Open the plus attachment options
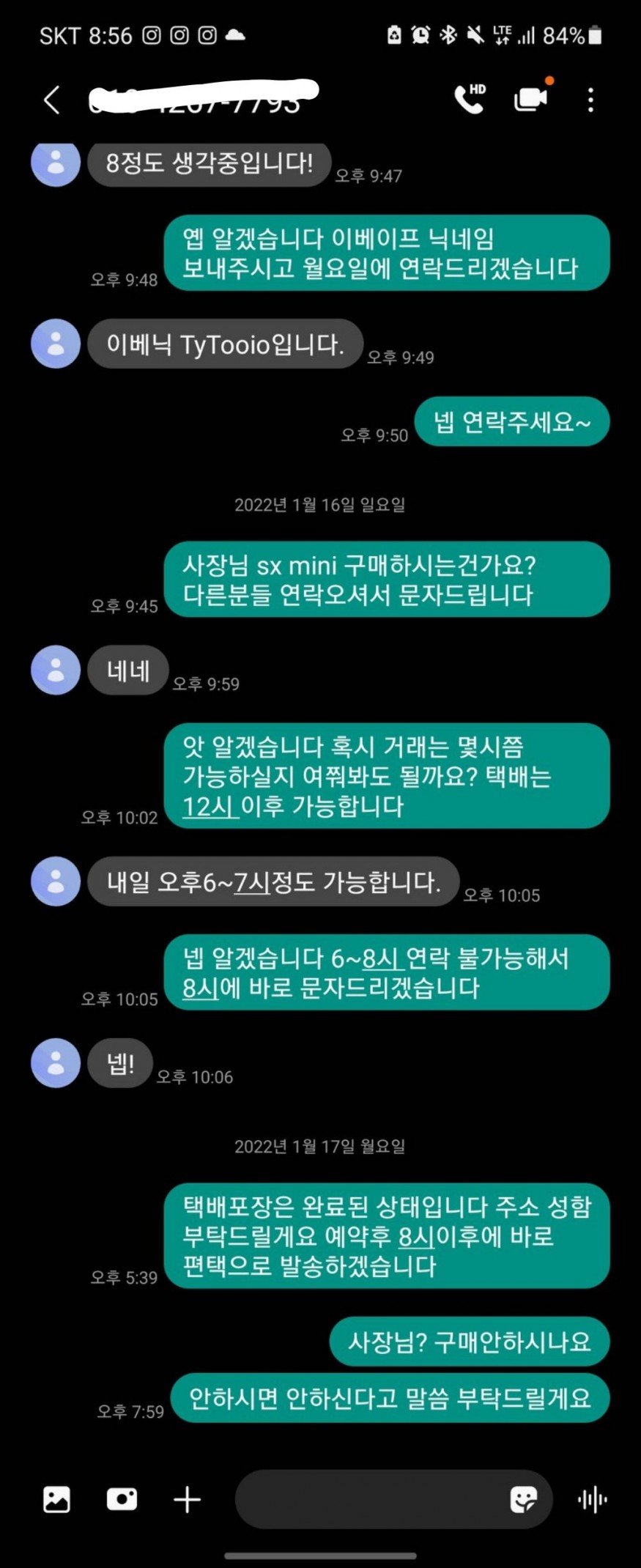 pos(187,1500)
